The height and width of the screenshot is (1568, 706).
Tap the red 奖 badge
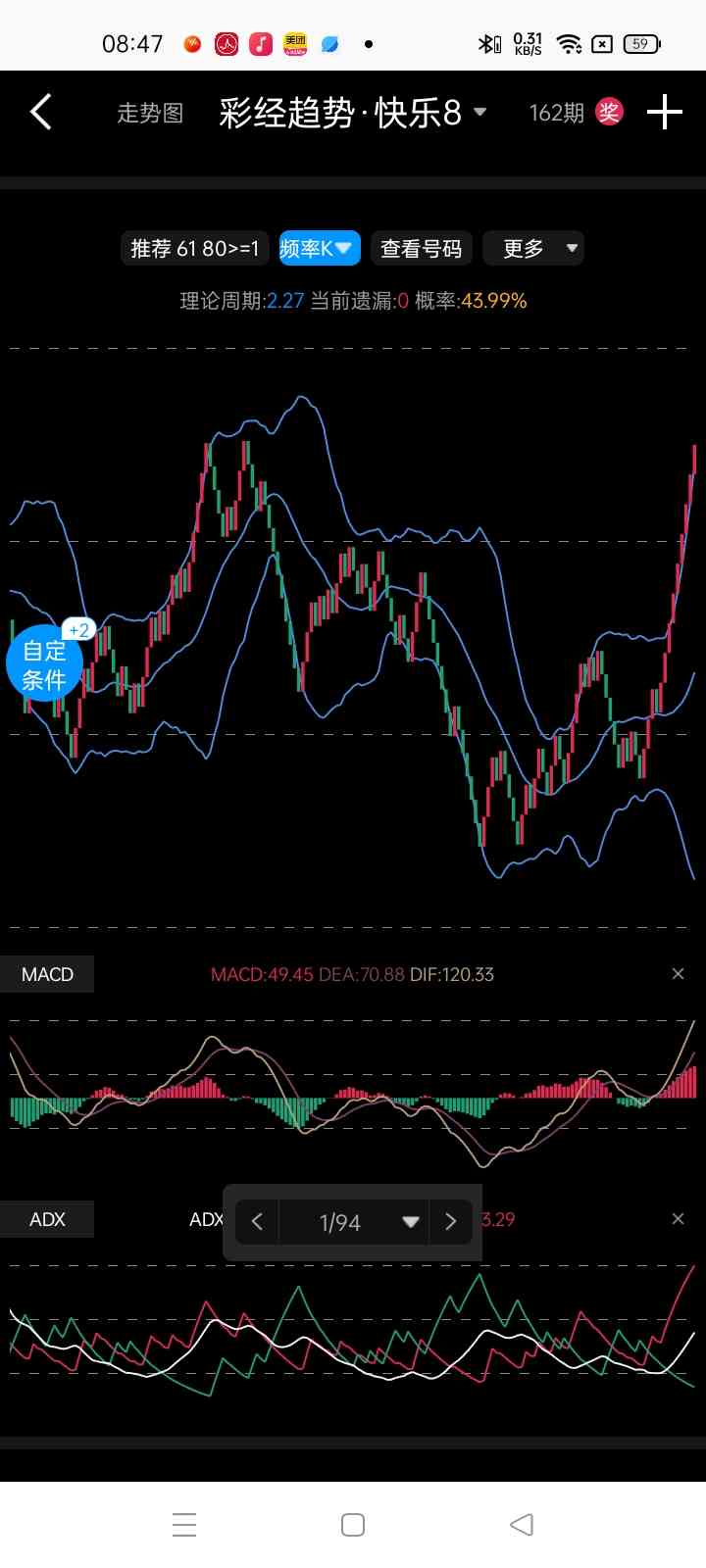coord(609,112)
